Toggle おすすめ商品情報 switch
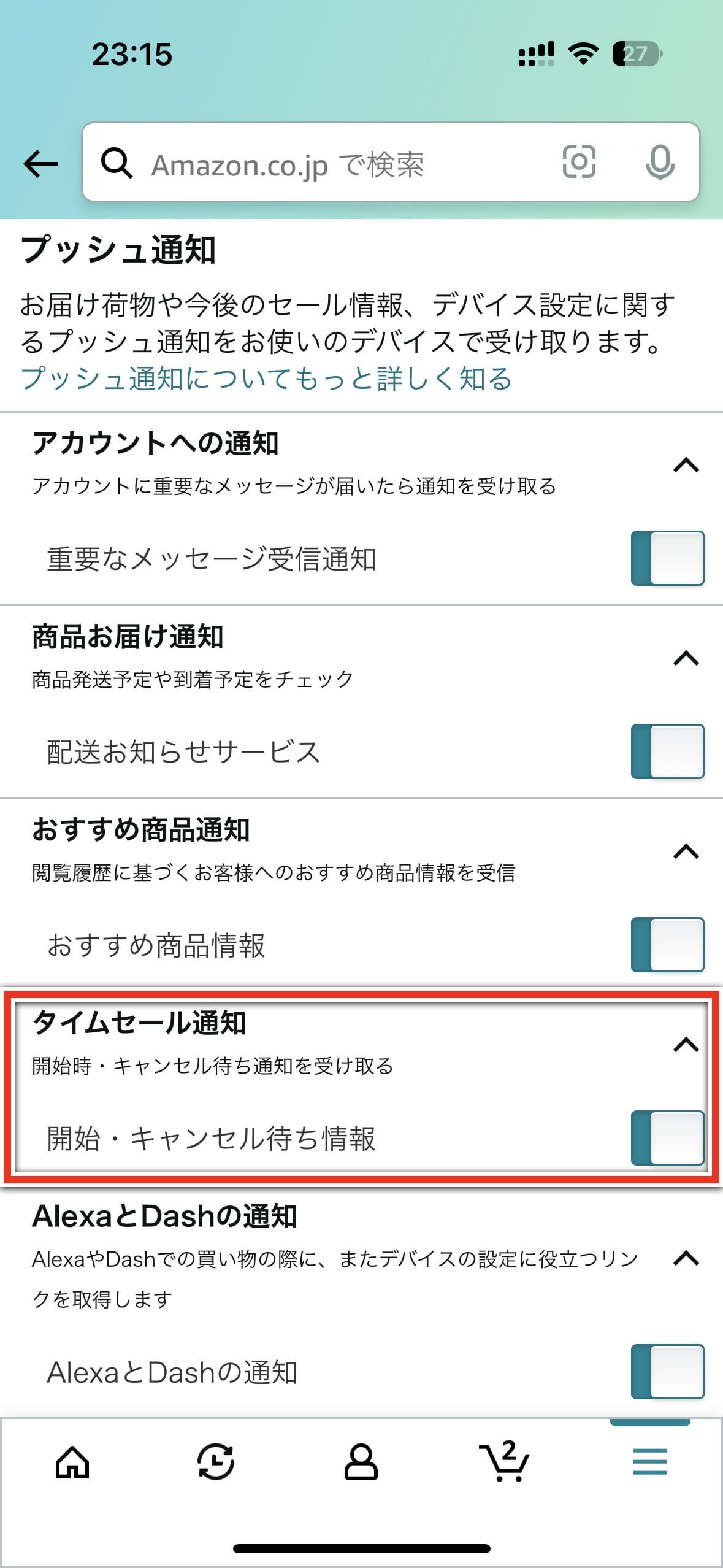Screen dimensions: 723x1568 (667, 945)
